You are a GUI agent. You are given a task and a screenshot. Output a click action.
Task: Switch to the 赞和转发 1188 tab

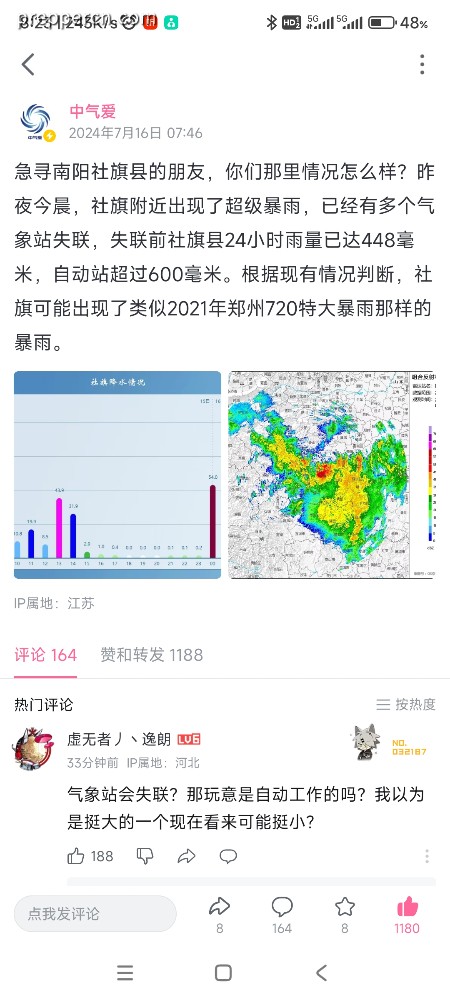pyautogui.click(x=152, y=655)
